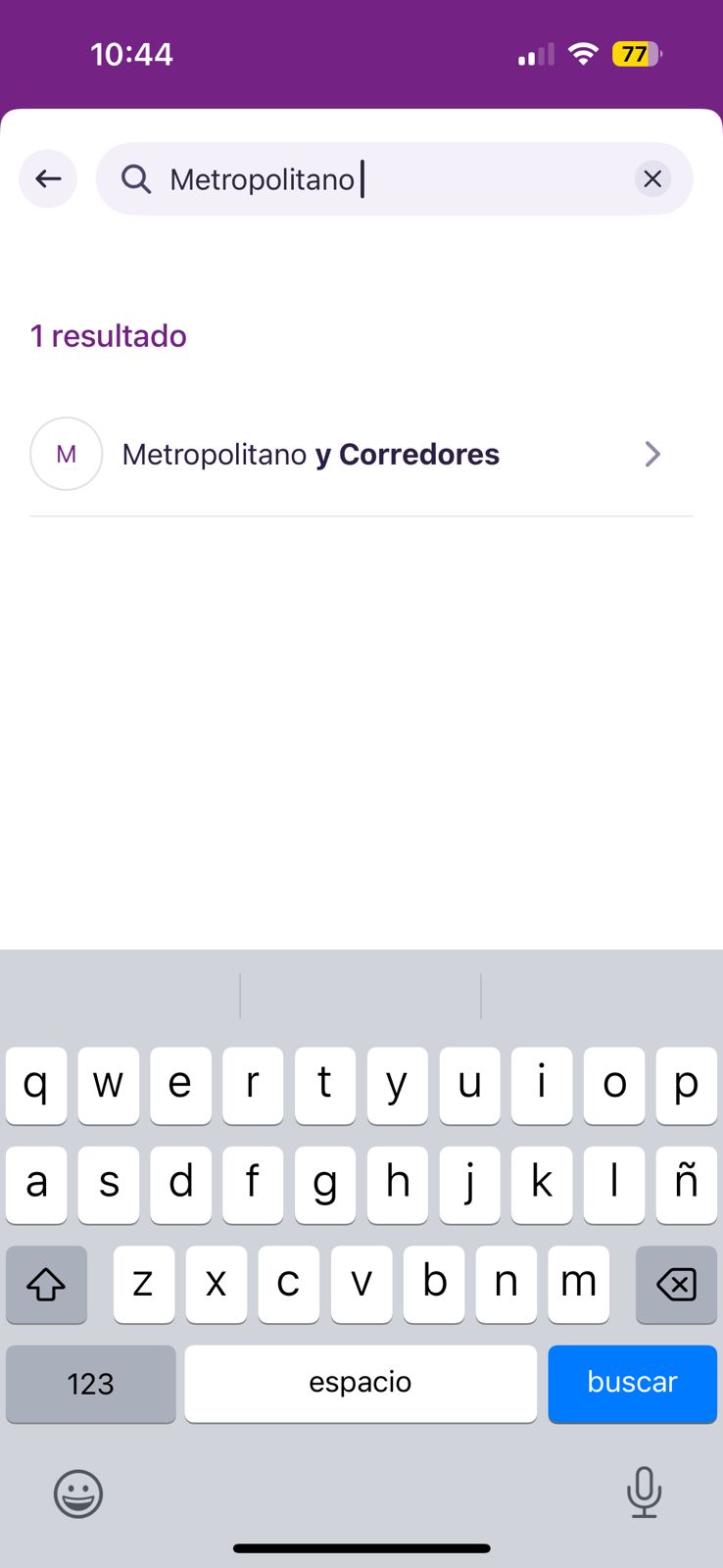The image size is (723, 1568).
Task: Switch to the 123 numeric keyboard
Action: (90, 1383)
